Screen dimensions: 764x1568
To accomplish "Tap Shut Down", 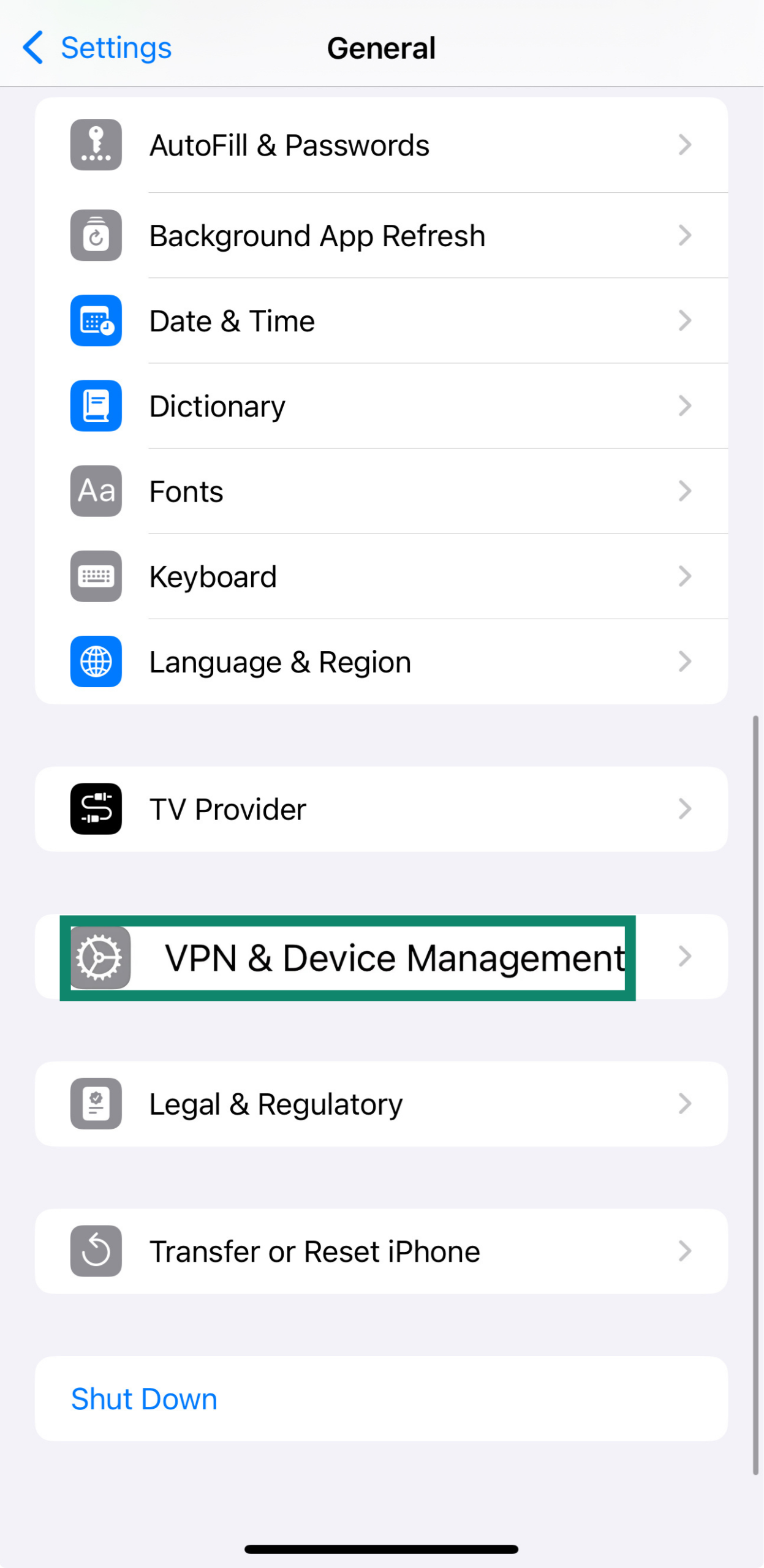I will [144, 1398].
